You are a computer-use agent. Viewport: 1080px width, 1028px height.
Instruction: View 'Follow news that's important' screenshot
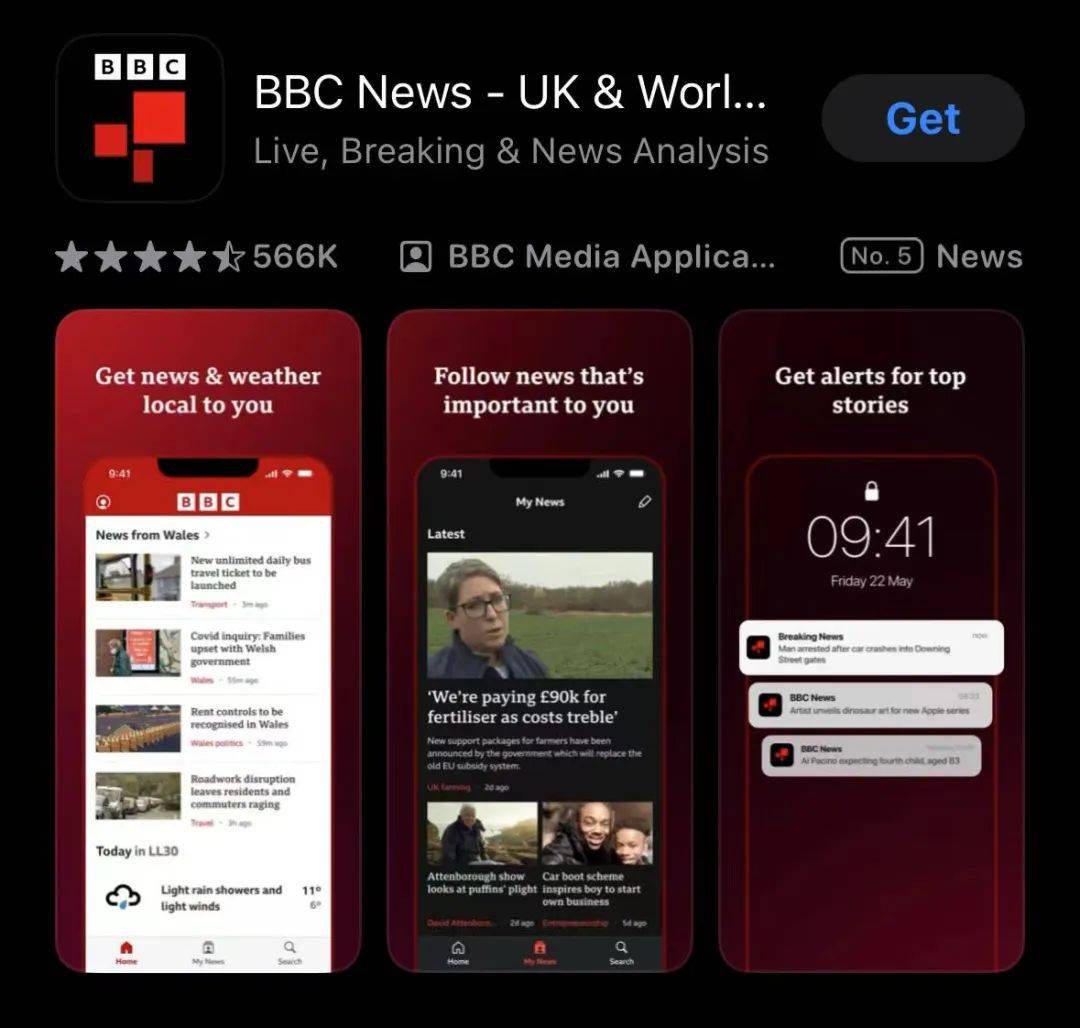tap(539, 640)
